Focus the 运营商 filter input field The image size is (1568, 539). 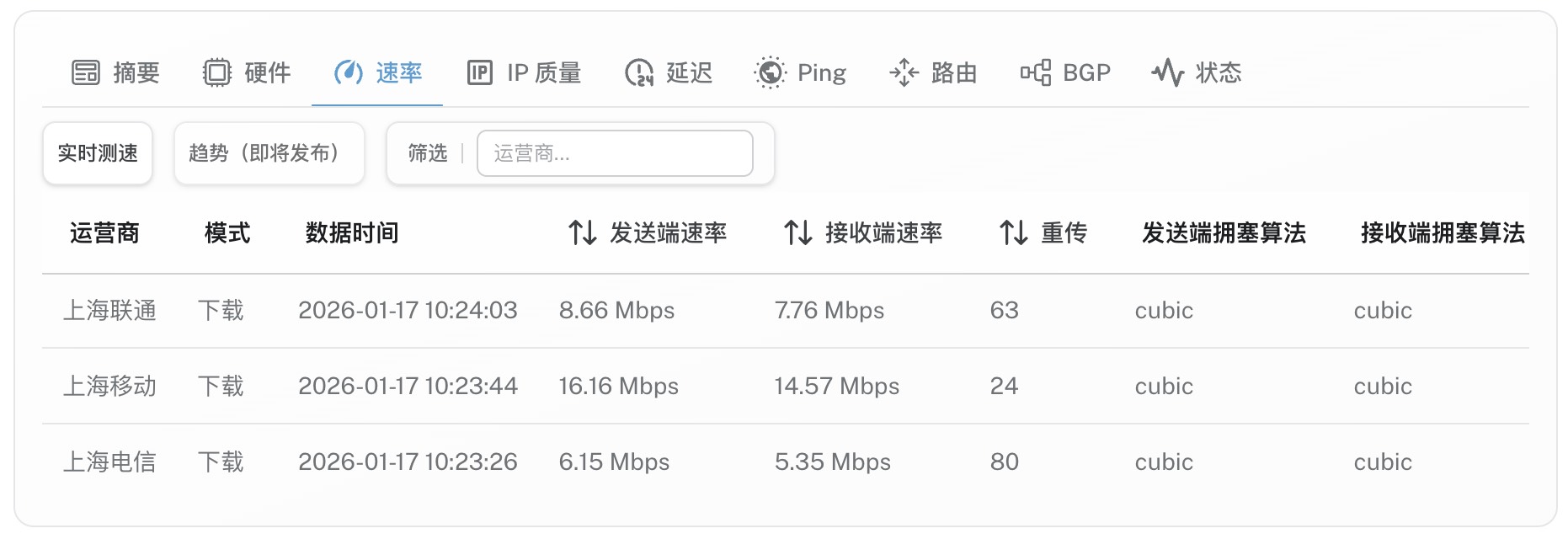click(x=615, y=153)
